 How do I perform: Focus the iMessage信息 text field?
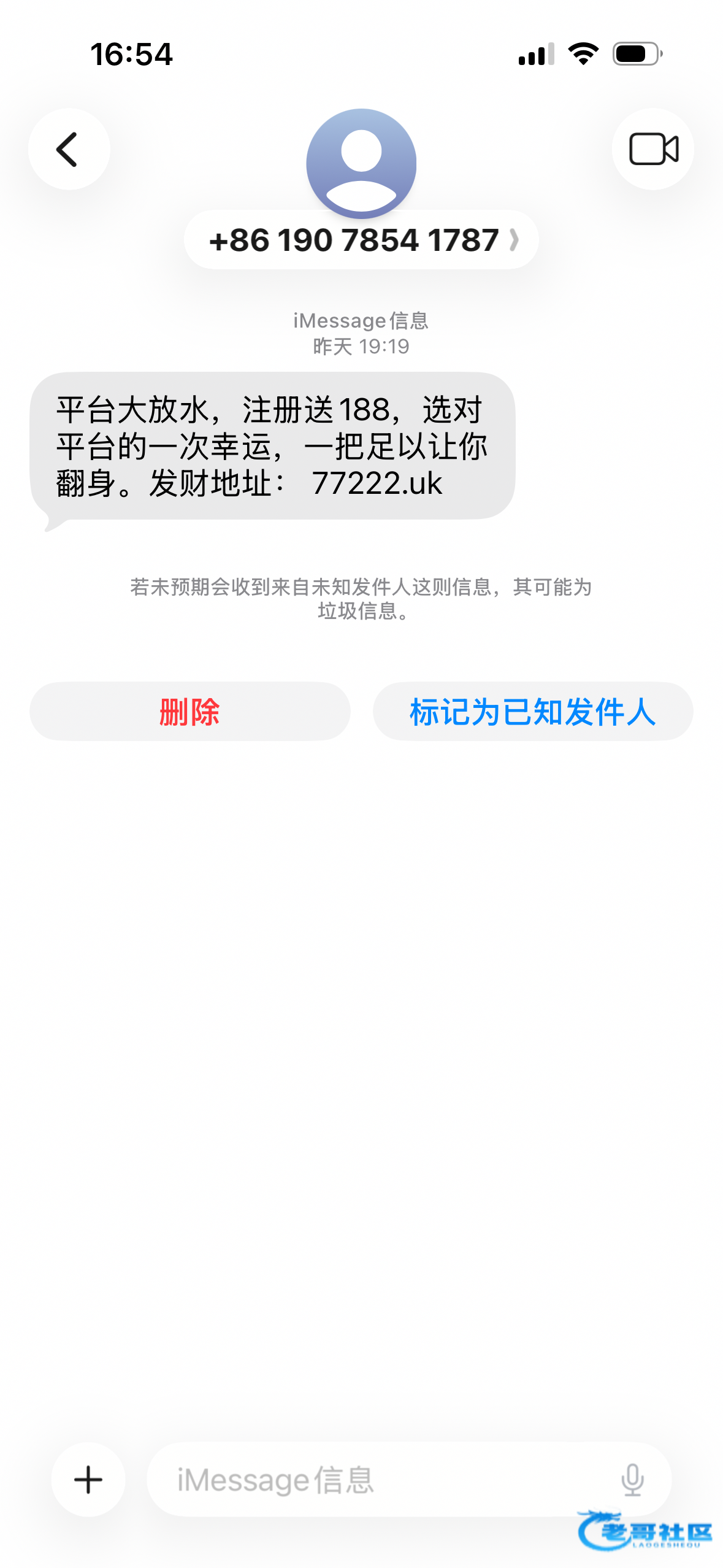pyautogui.click(x=380, y=1479)
